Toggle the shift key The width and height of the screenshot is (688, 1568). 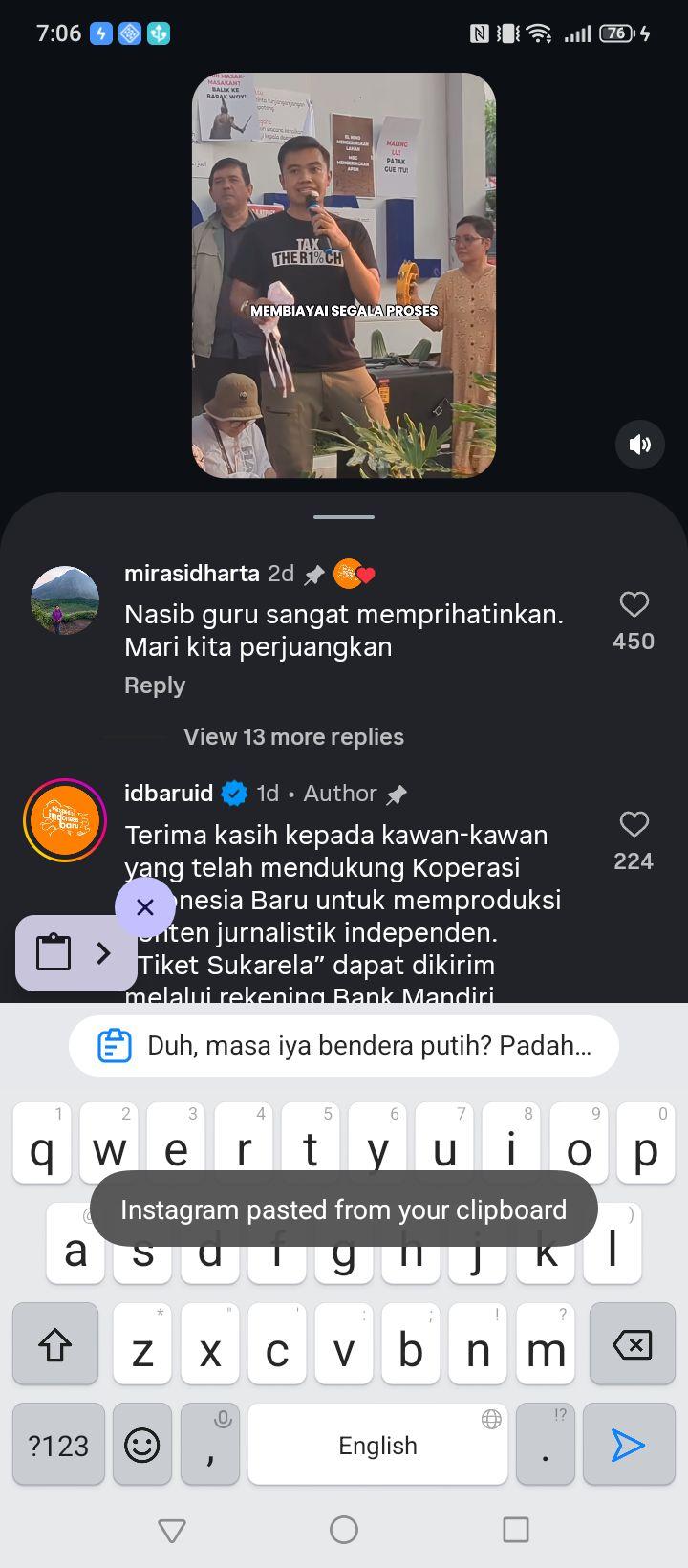pyautogui.click(x=55, y=1344)
